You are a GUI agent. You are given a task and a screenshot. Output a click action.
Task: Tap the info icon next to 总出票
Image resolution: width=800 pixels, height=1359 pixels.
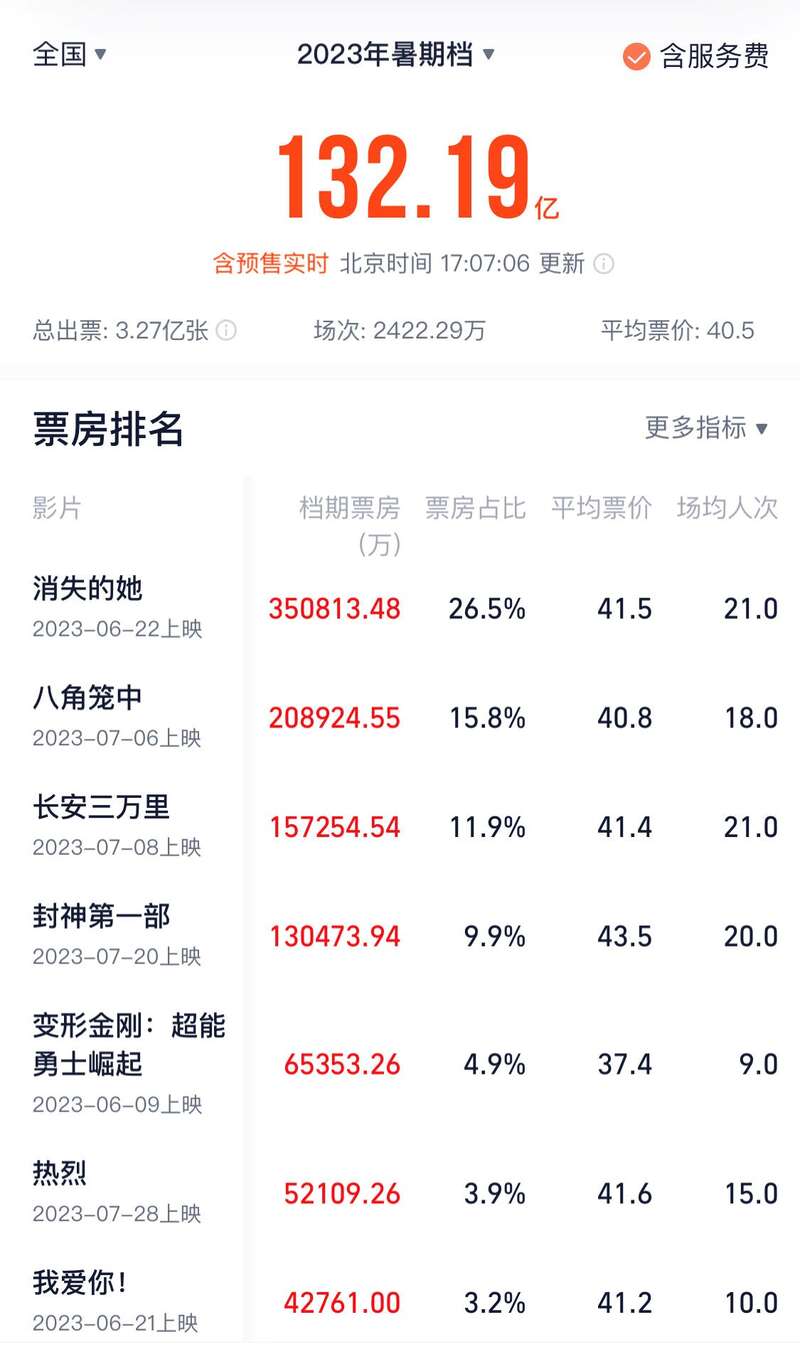(227, 331)
